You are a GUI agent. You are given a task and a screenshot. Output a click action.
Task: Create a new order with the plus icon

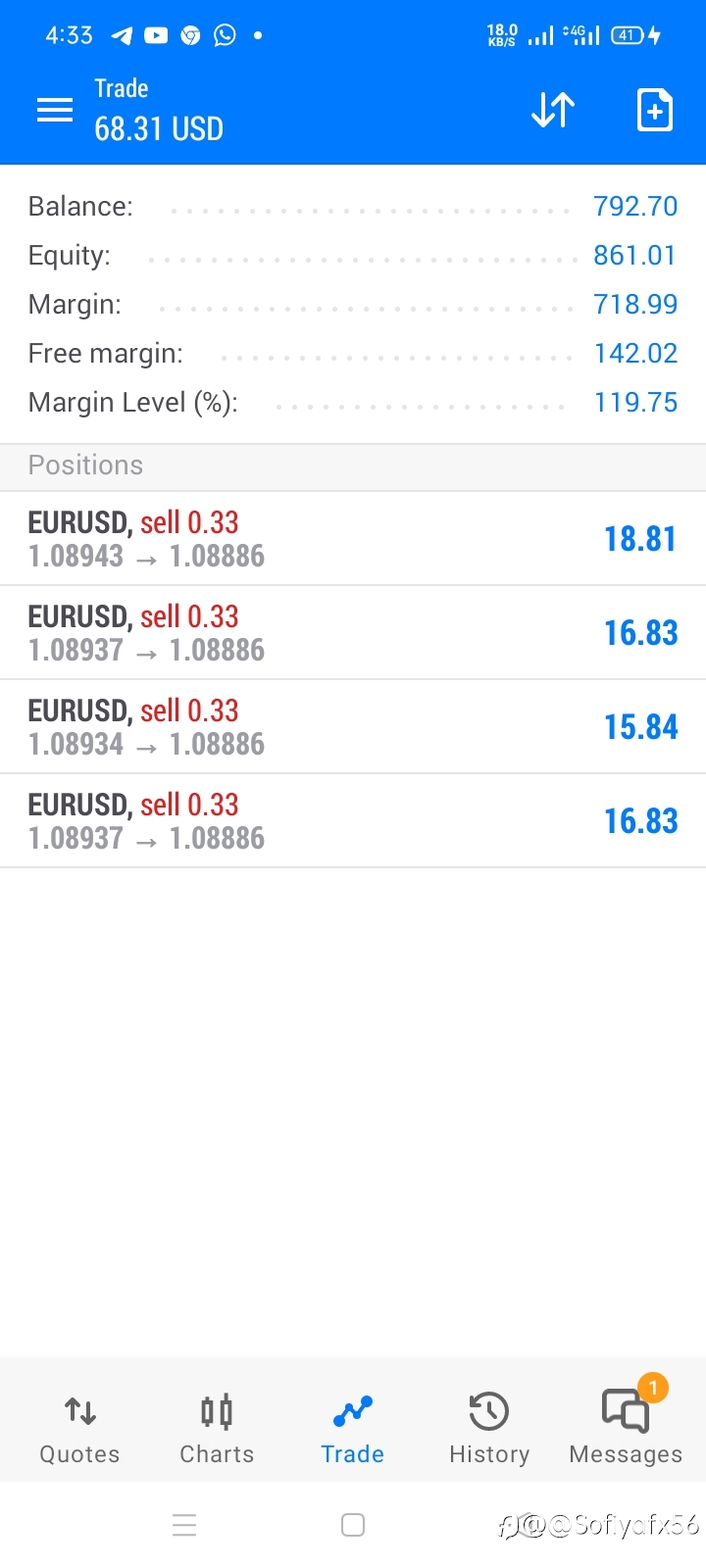[654, 110]
